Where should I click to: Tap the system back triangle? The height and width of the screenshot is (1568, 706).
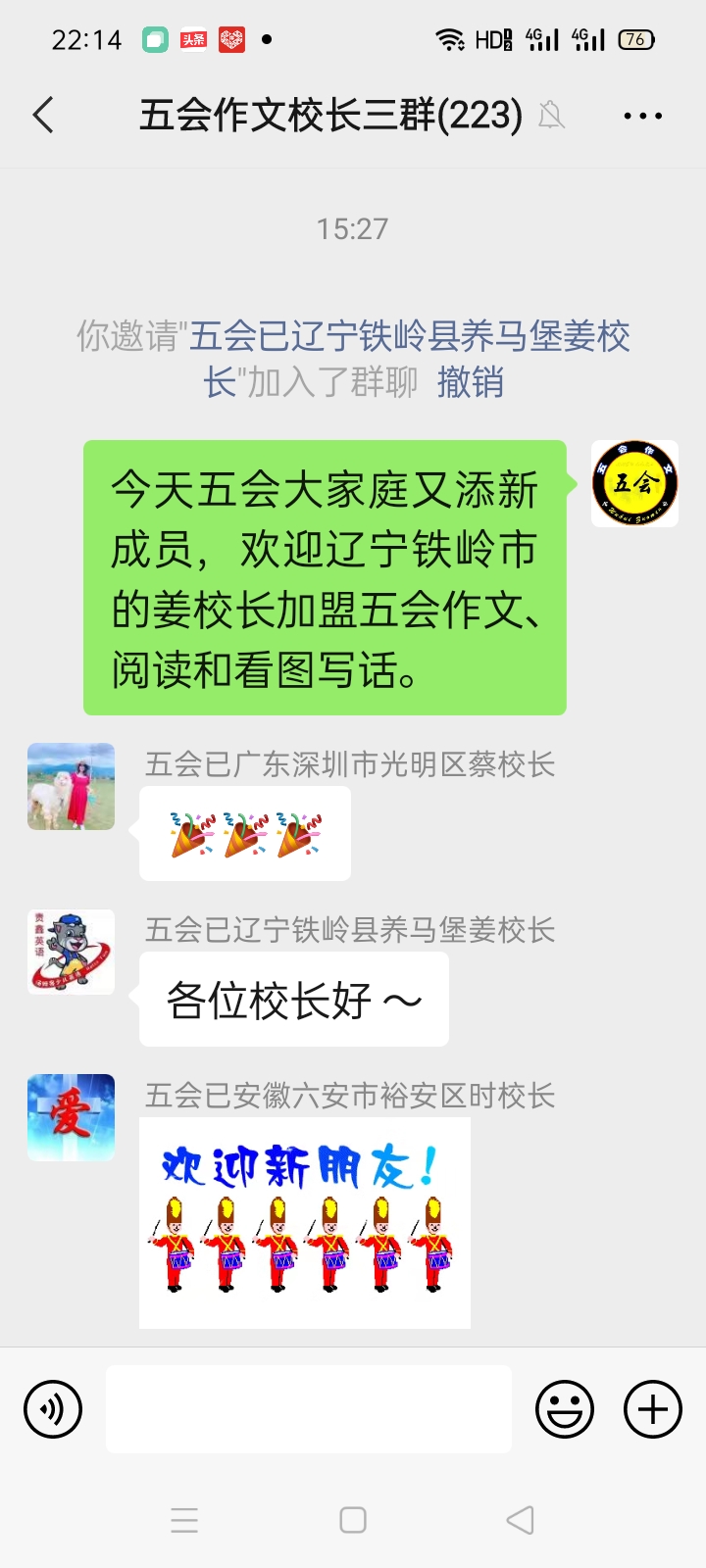(520, 1520)
